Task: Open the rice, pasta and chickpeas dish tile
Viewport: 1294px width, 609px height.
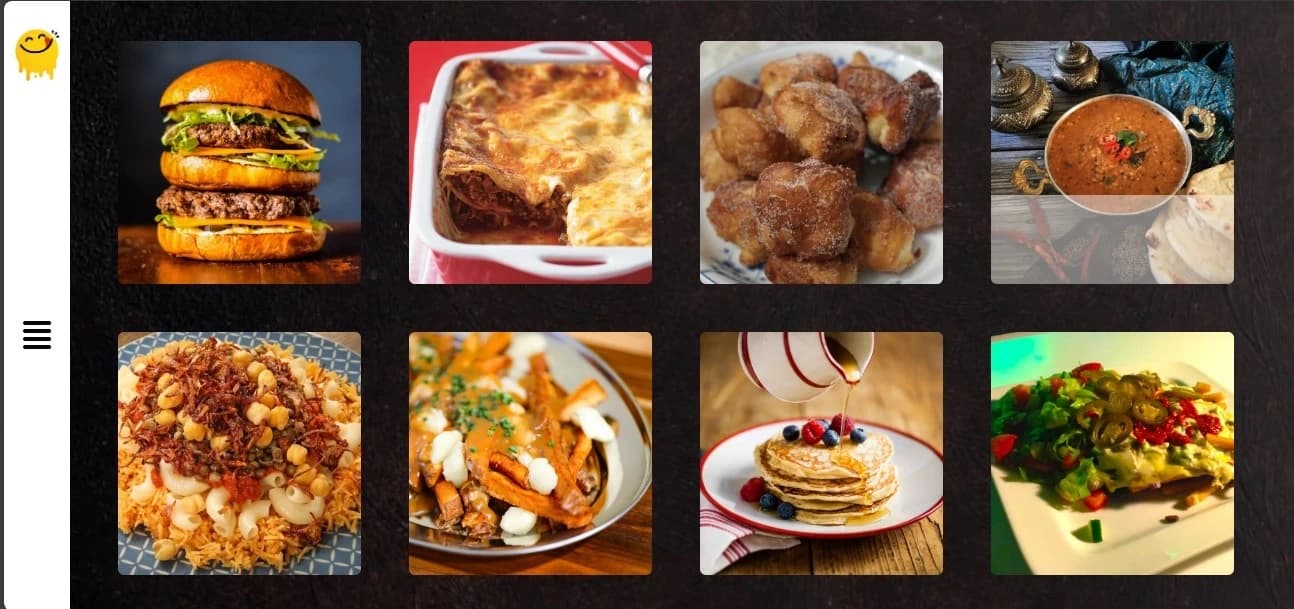Action: 239,453
